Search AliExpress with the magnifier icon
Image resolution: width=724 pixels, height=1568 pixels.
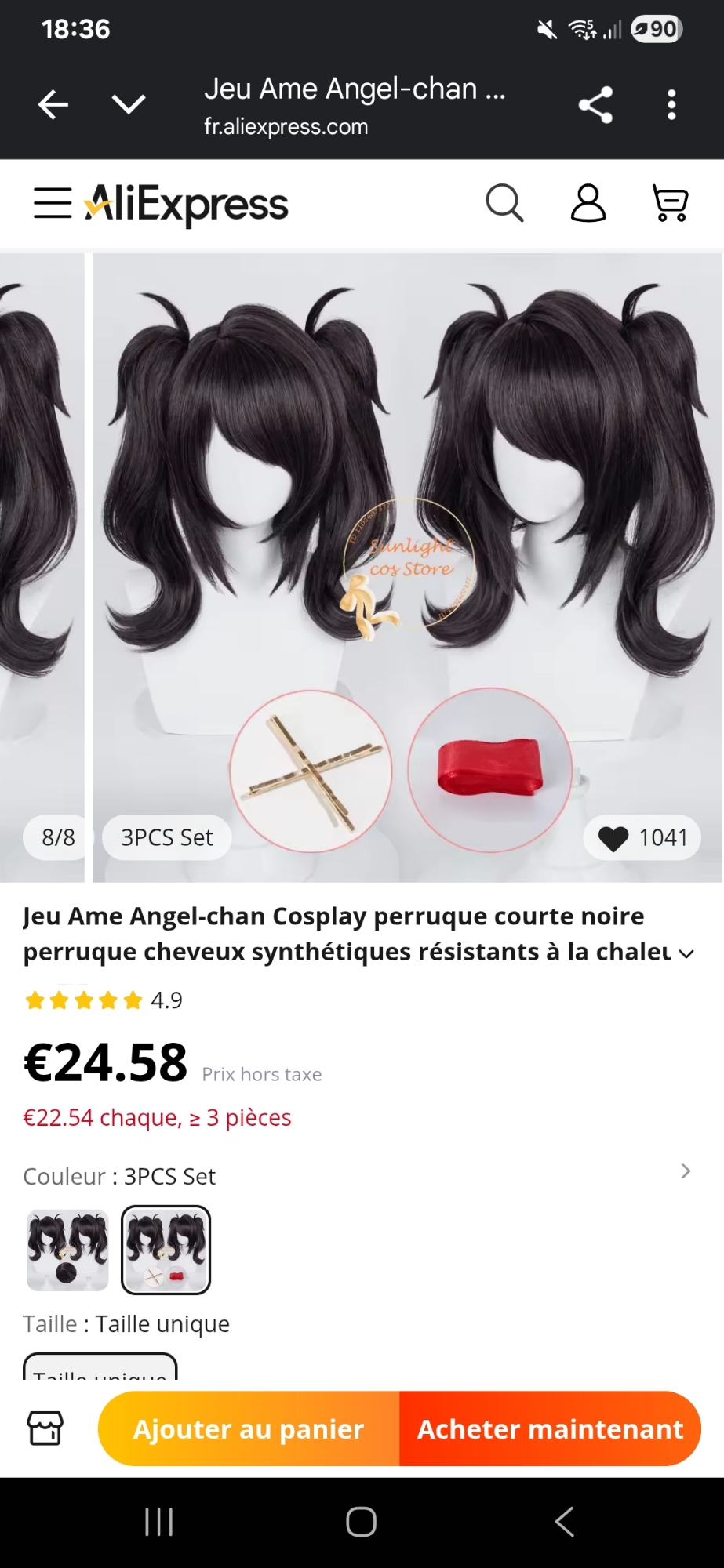(504, 204)
